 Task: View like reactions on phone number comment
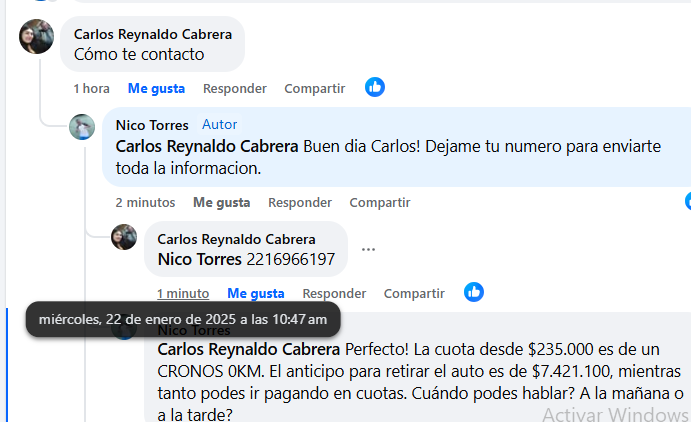[x=474, y=292]
